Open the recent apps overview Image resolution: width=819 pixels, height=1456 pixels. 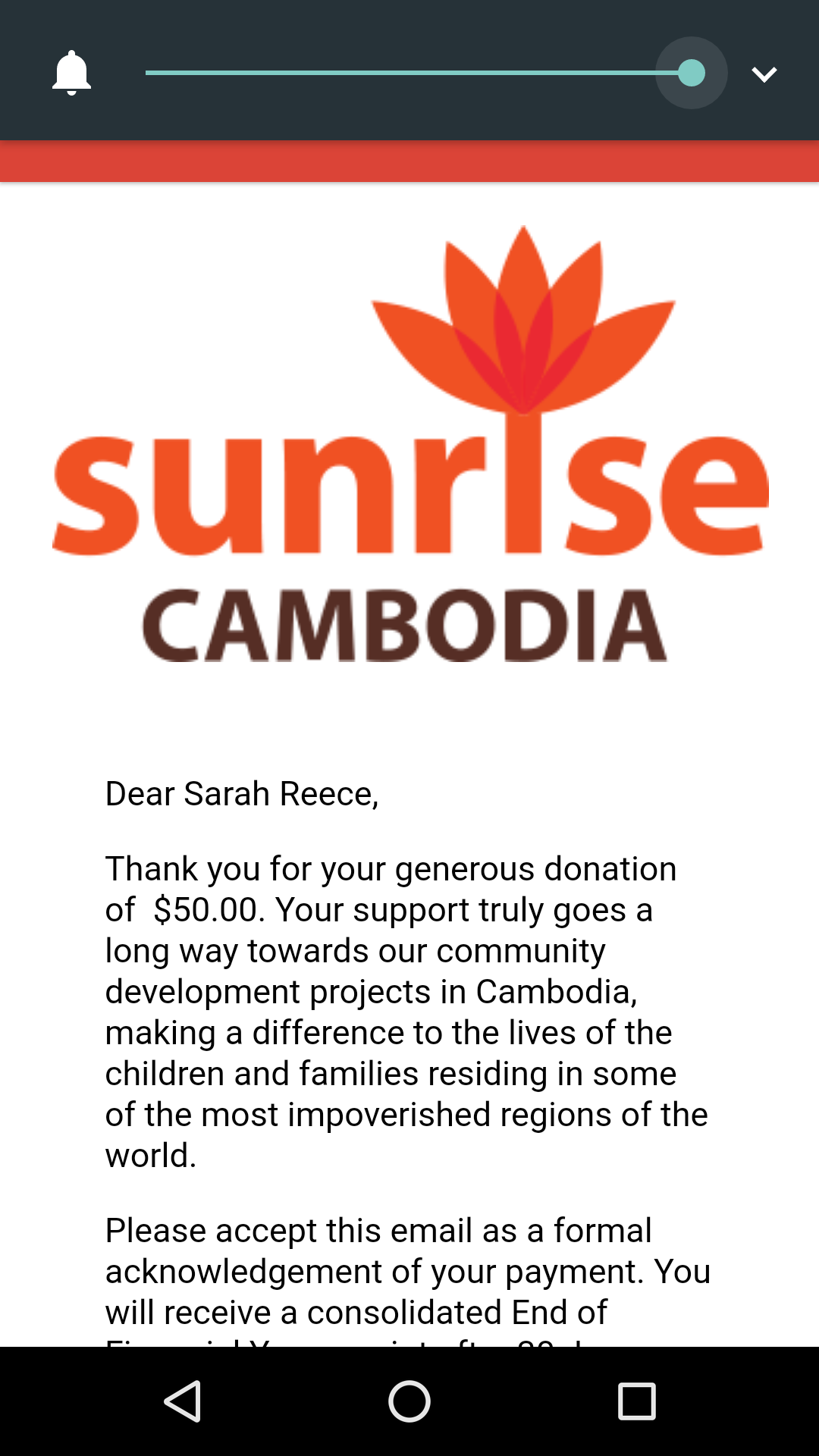point(636,1401)
